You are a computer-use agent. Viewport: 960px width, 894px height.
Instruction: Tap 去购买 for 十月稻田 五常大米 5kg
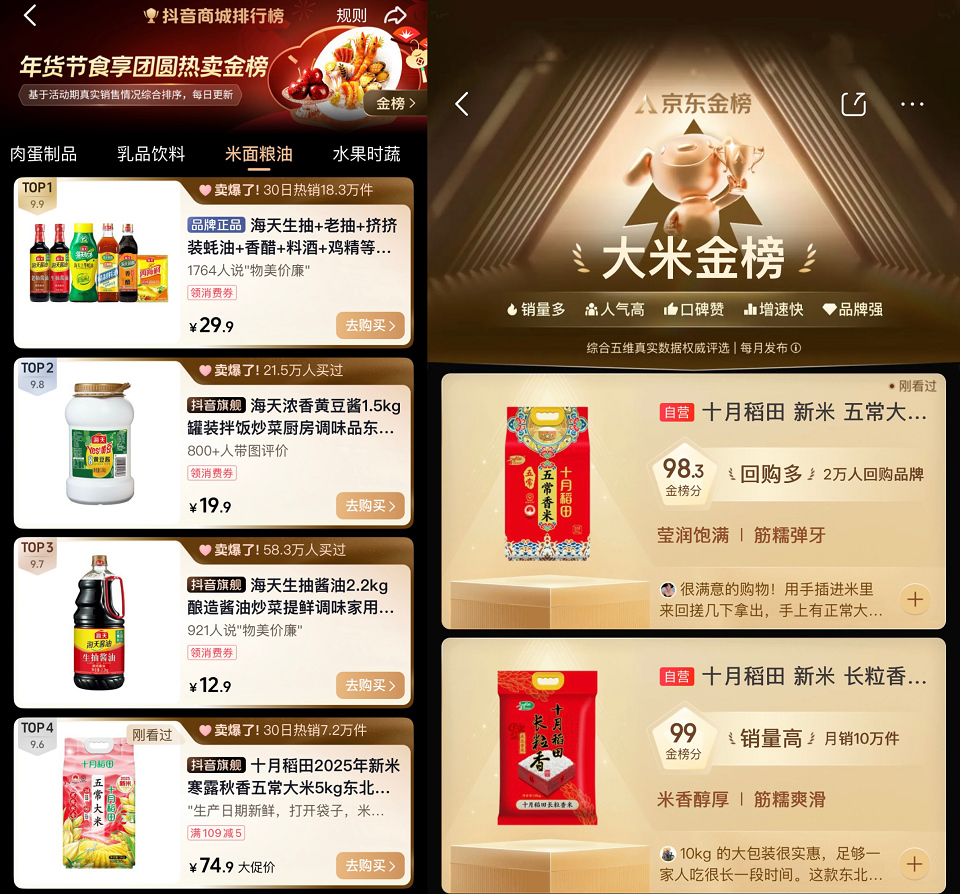371,865
